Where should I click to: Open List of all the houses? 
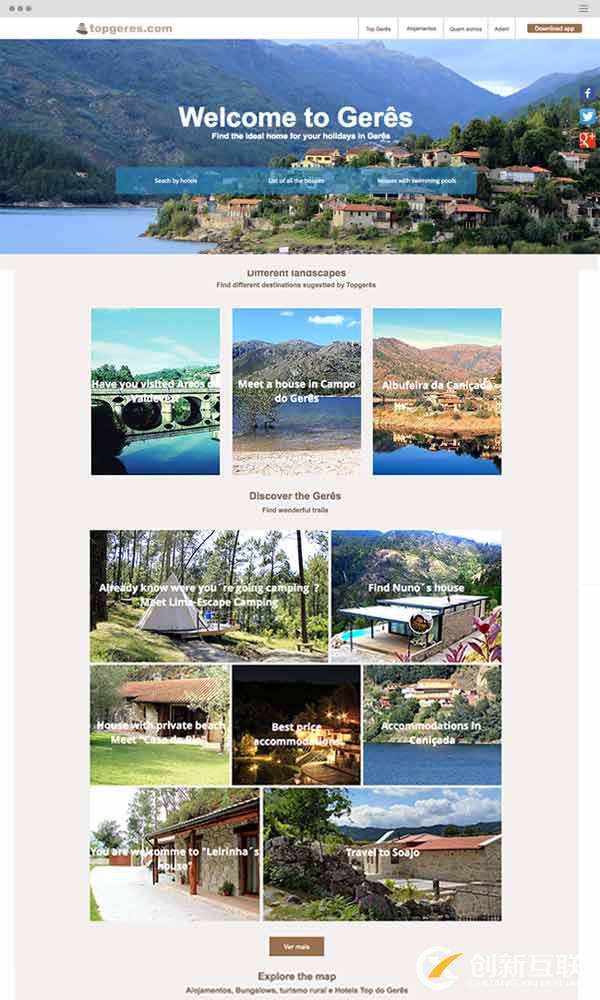(296, 181)
